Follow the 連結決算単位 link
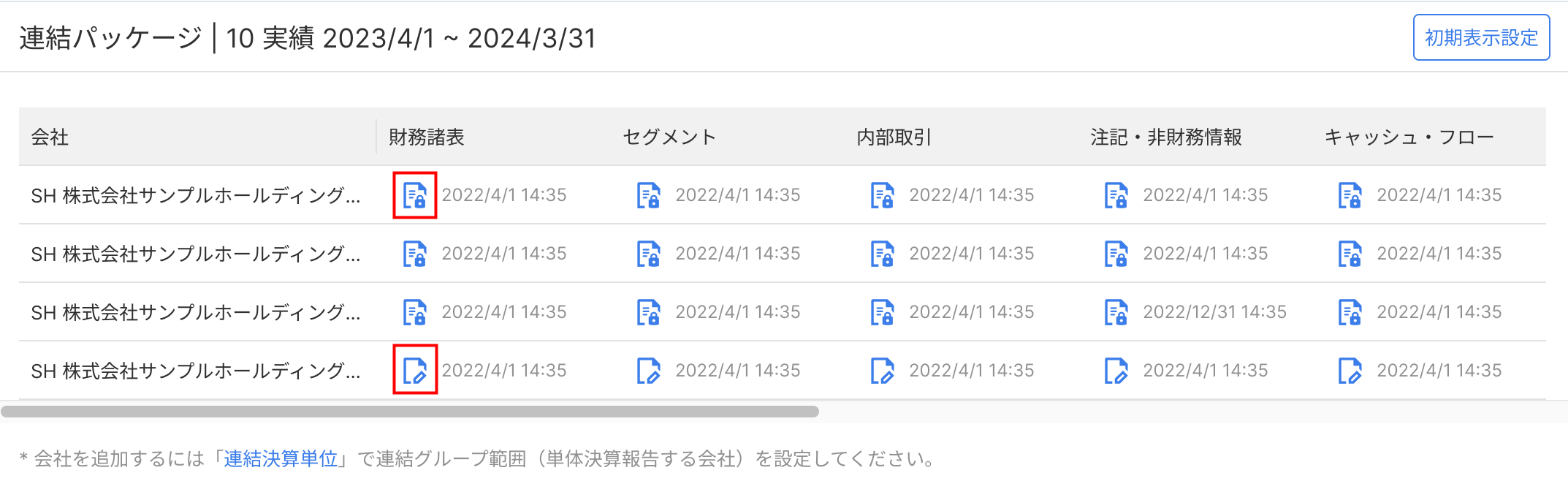1568x492 pixels. 281,458
